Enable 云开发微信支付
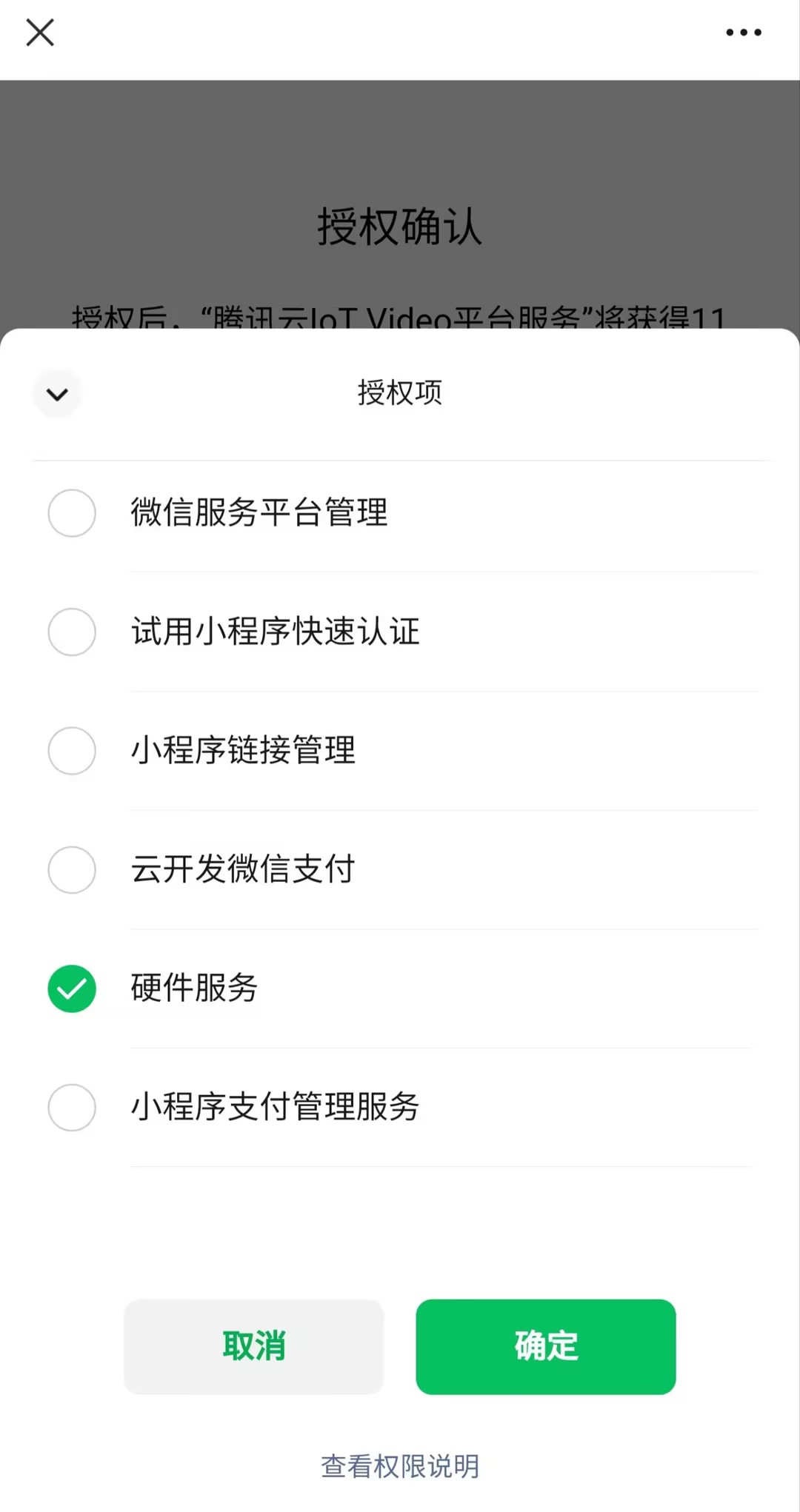The height and width of the screenshot is (1512, 800). 71,871
